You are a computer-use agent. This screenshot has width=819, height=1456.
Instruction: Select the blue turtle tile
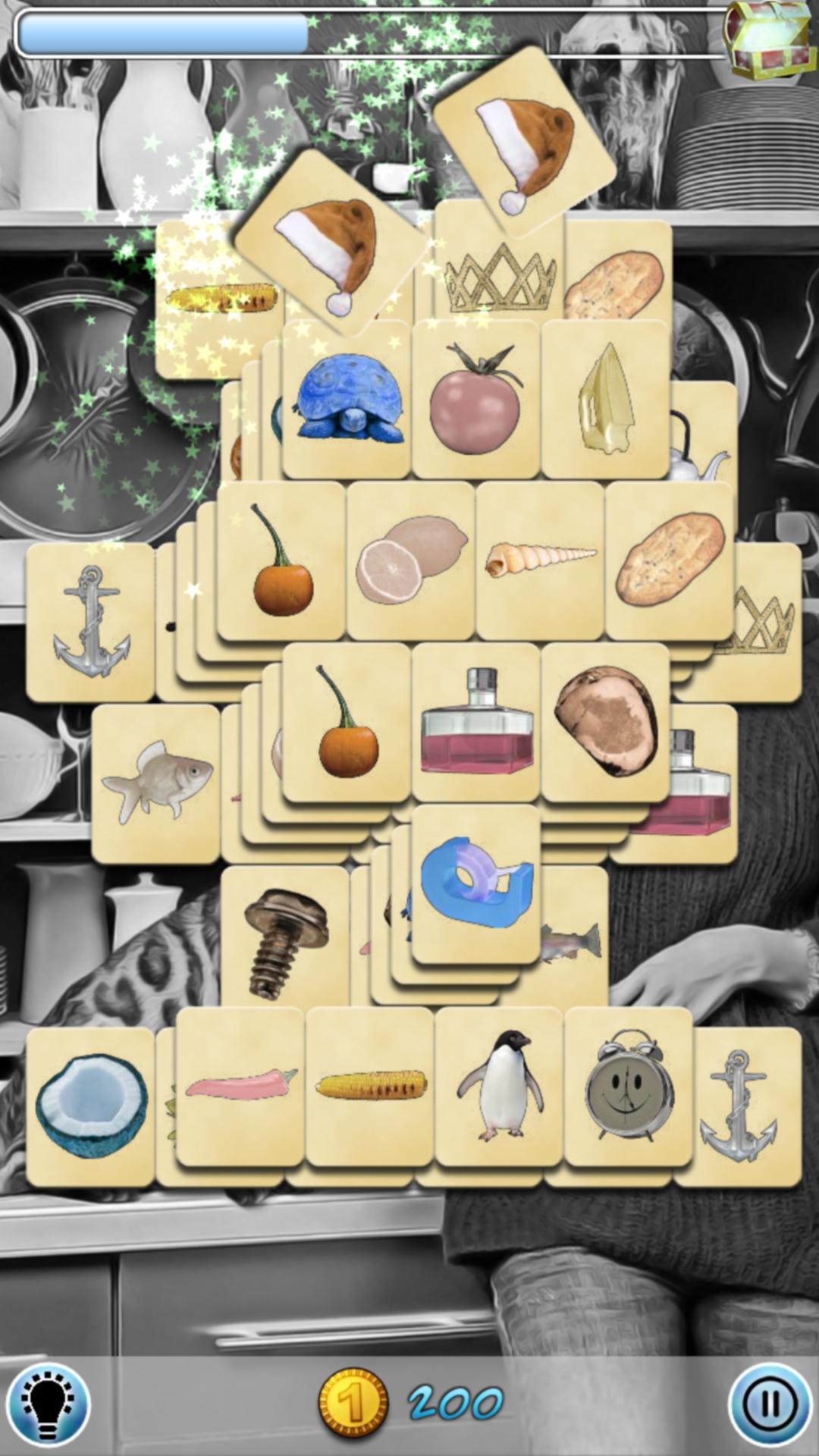[x=347, y=398]
